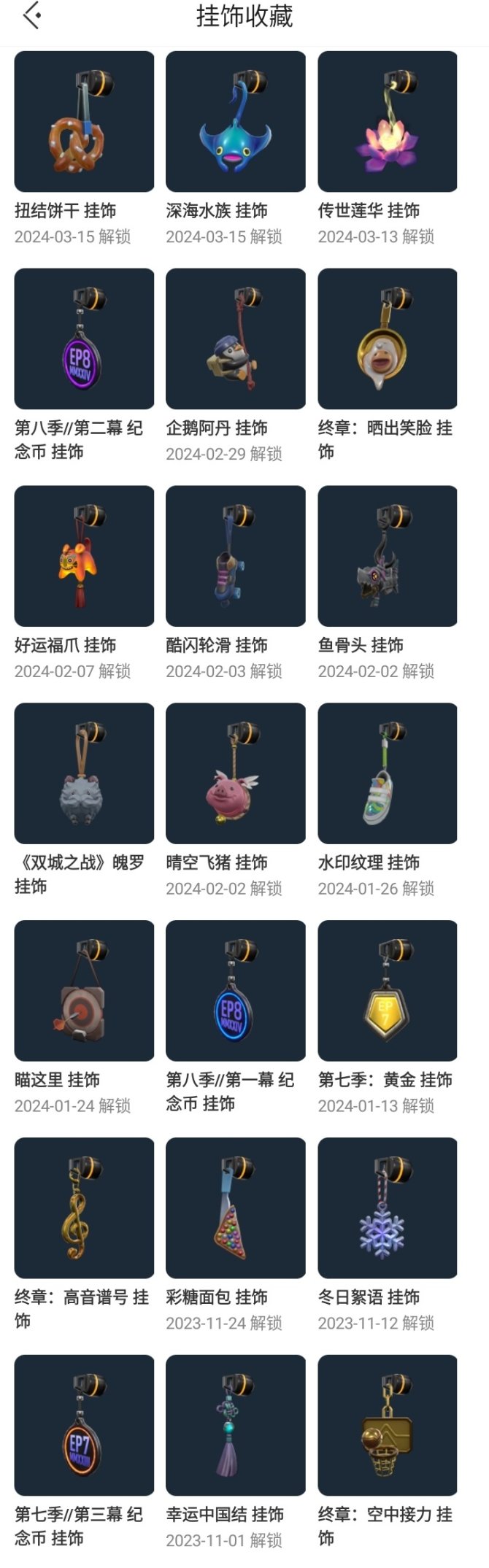The image size is (489, 1568).
Task: Open the 冬日絮语 挂饰 item
Action: (387, 1208)
